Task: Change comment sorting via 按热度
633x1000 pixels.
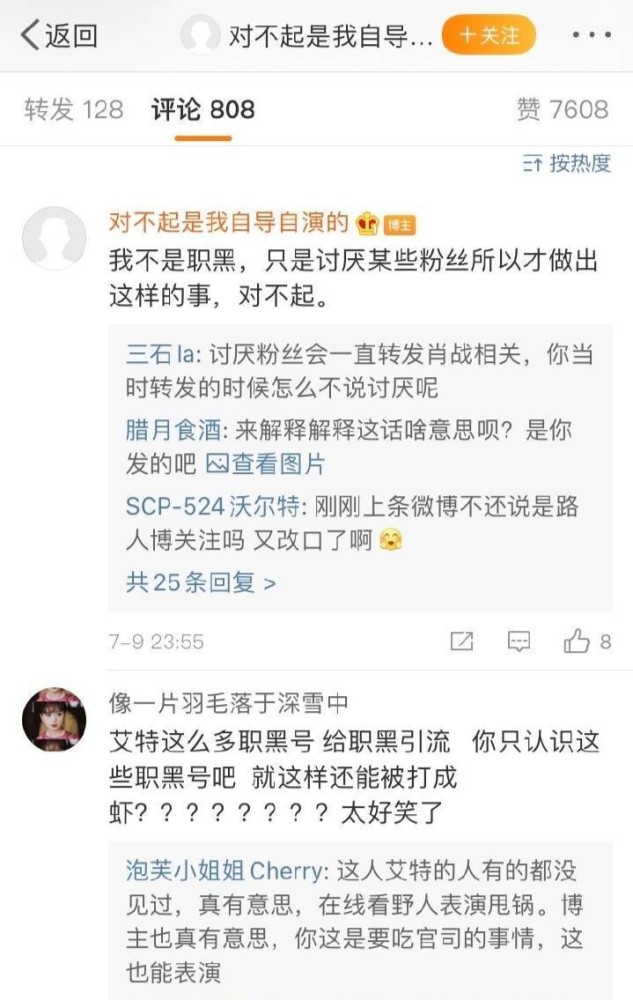Action: pos(568,163)
